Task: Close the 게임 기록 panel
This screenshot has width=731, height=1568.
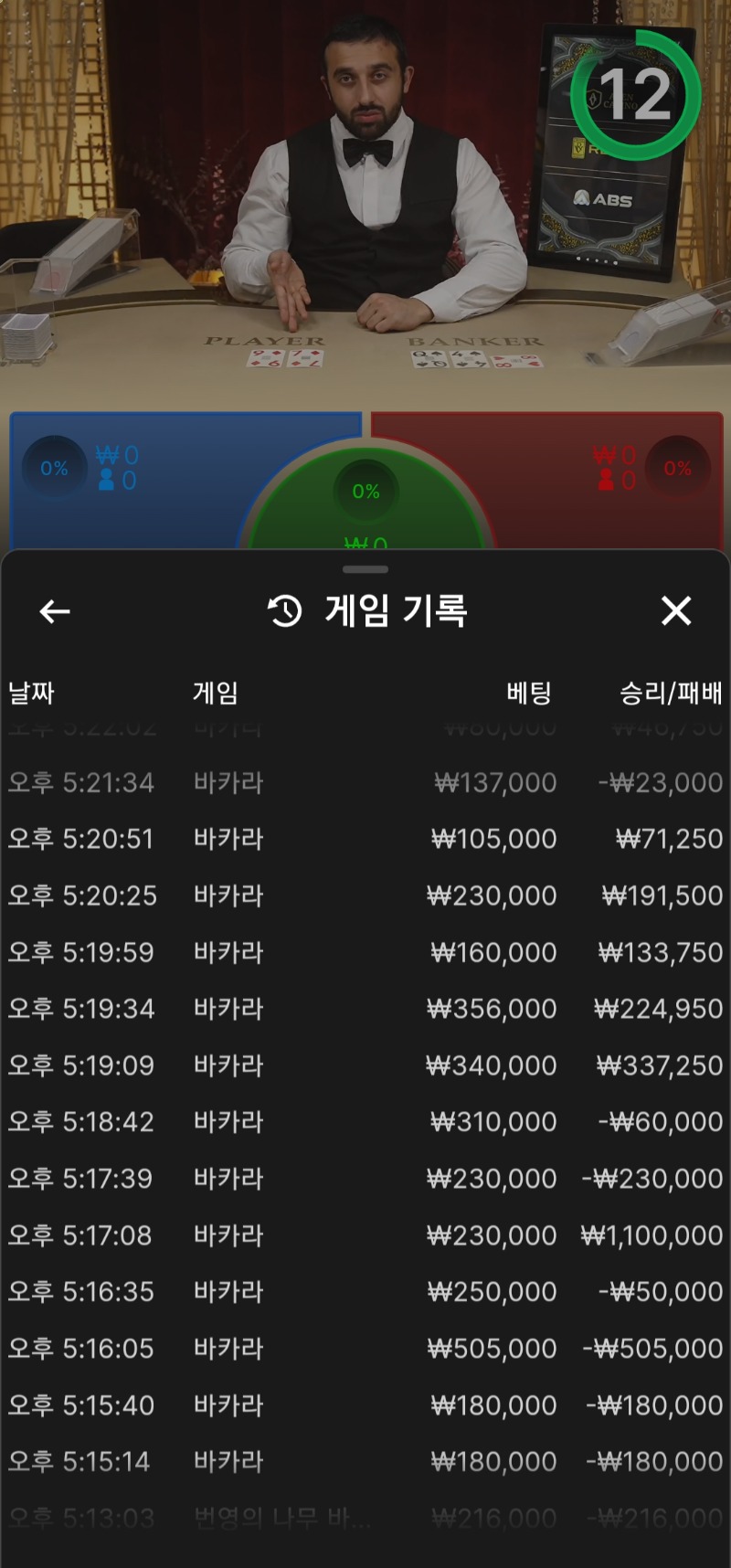Action: 676,610
